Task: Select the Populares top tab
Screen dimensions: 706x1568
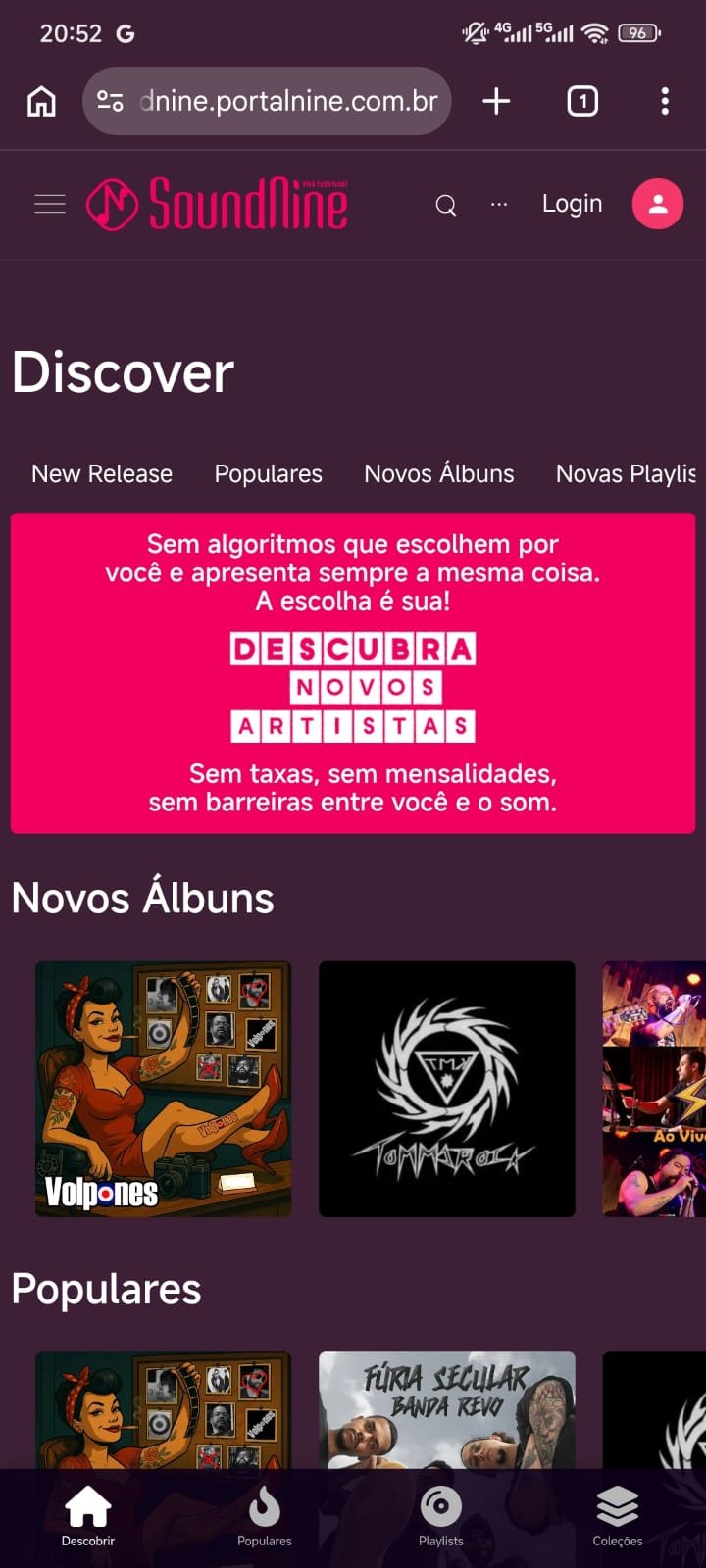Action: point(268,474)
